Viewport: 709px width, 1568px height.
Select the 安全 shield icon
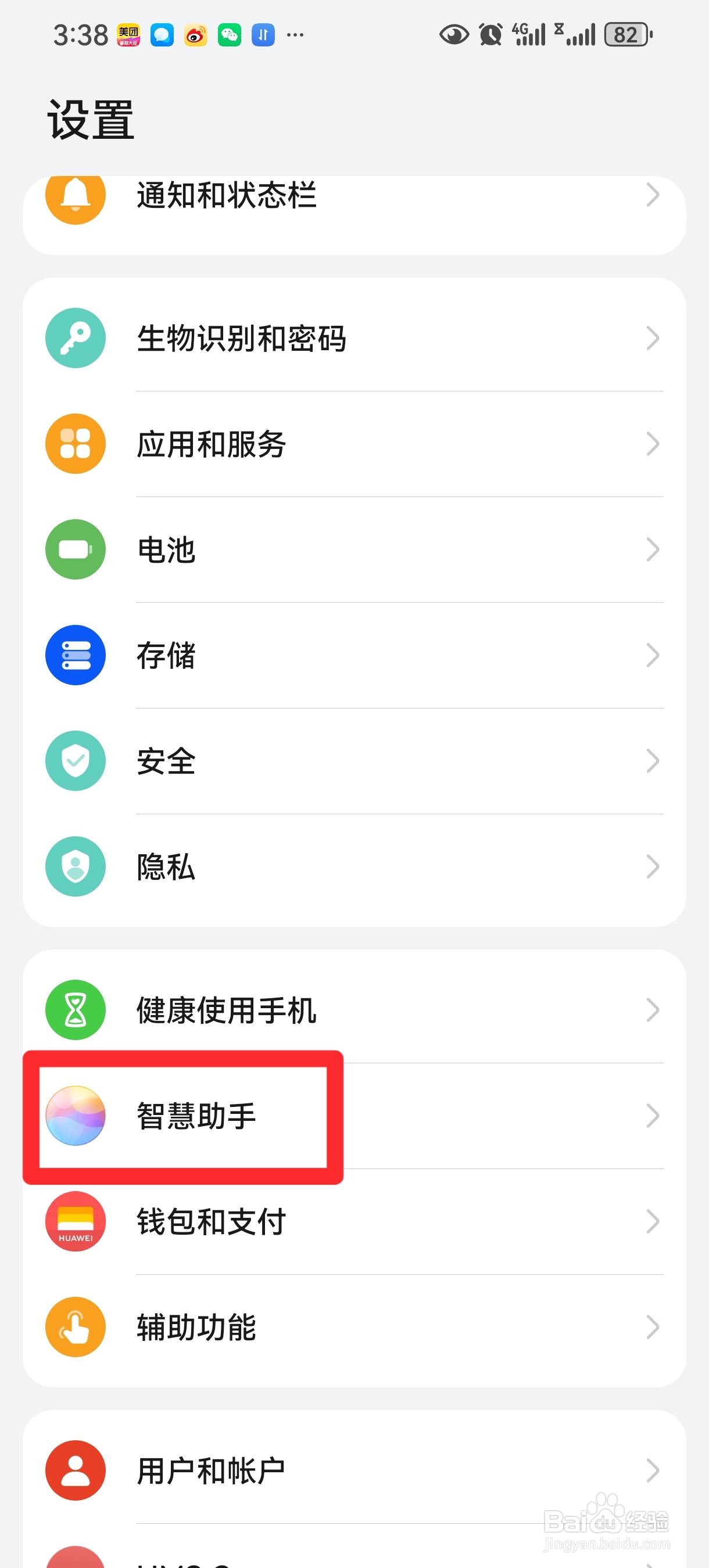(x=75, y=761)
